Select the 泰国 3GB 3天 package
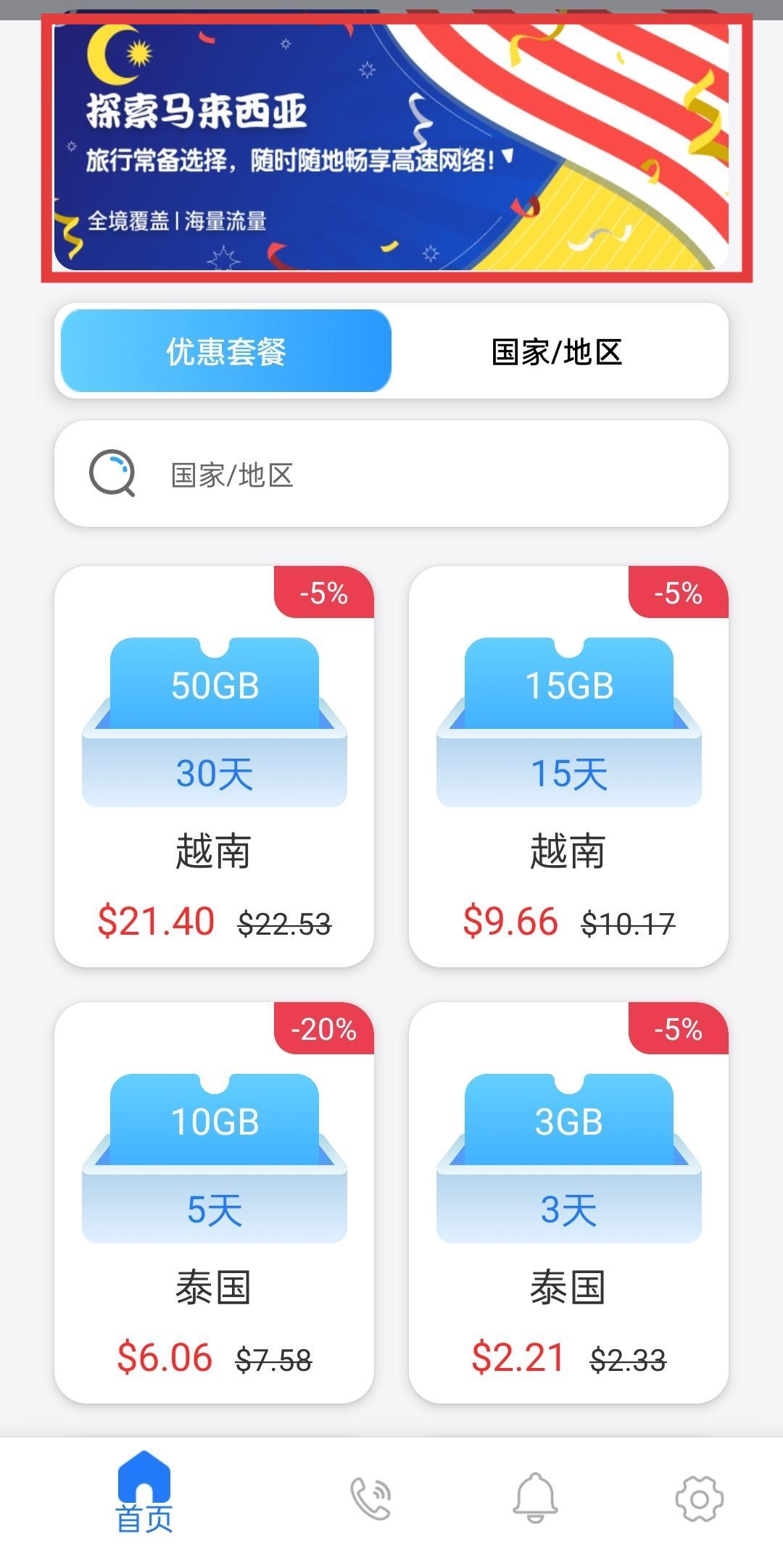The height and width of the screenshot is (1568, 783). 568,1203
